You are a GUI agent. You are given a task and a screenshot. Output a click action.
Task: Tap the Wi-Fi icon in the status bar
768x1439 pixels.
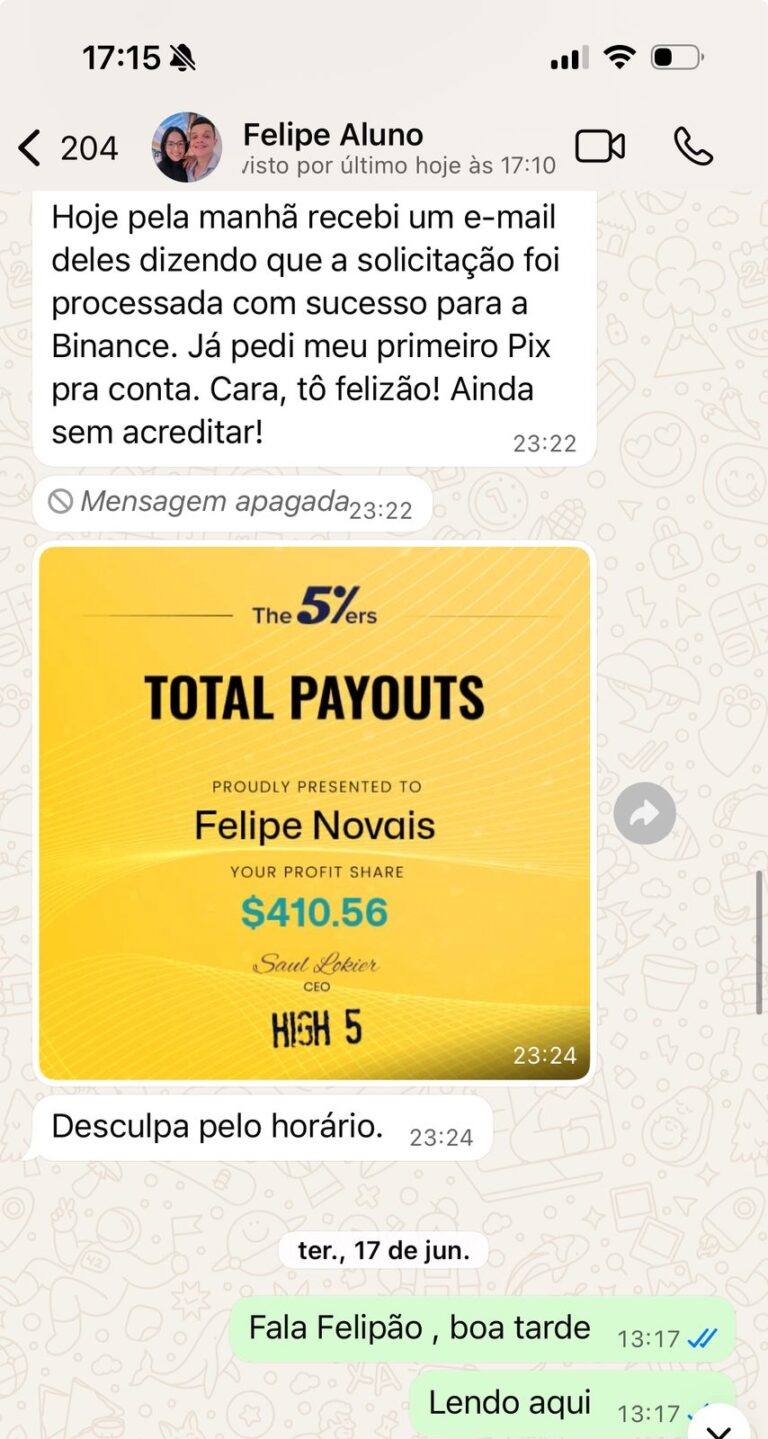point(619,57)
